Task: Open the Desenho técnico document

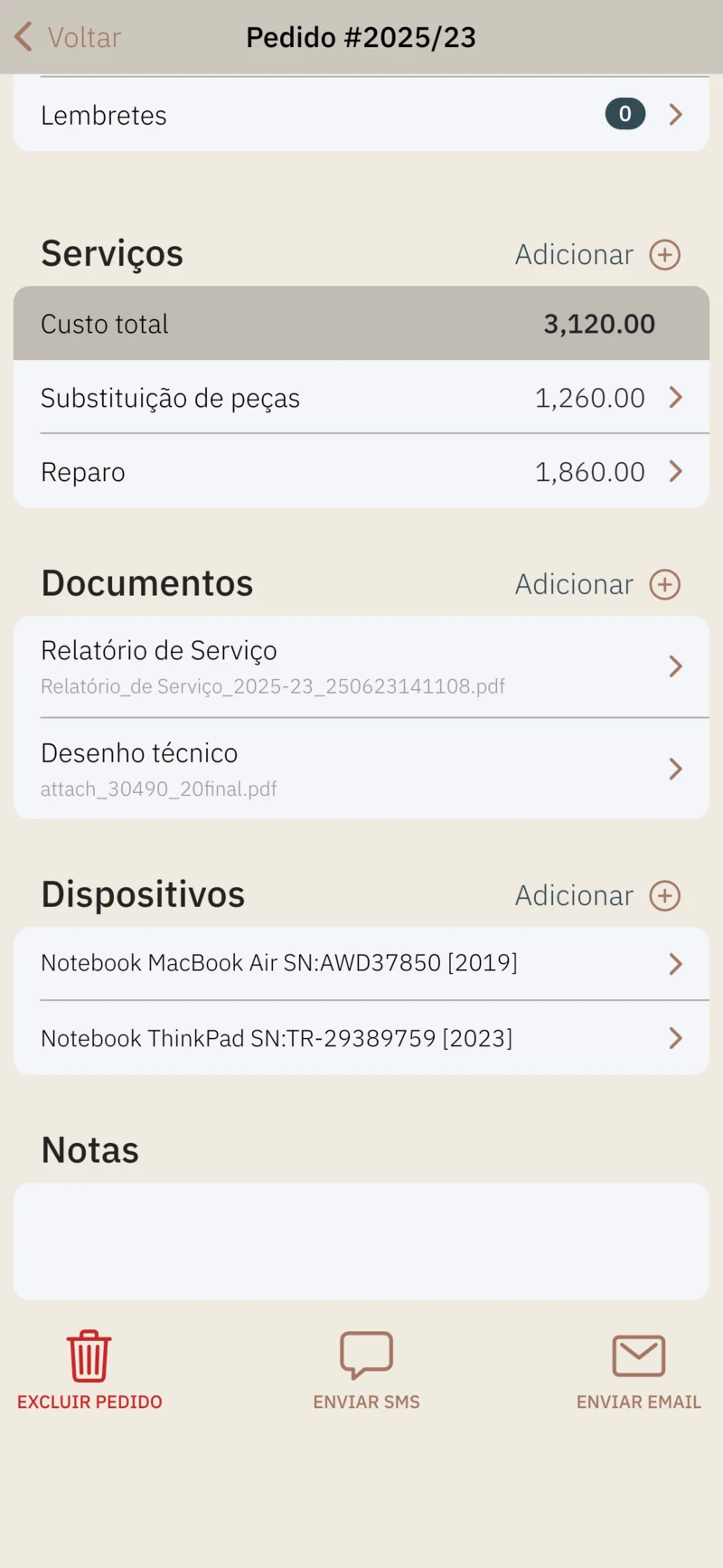Action: tap(361, 770)
